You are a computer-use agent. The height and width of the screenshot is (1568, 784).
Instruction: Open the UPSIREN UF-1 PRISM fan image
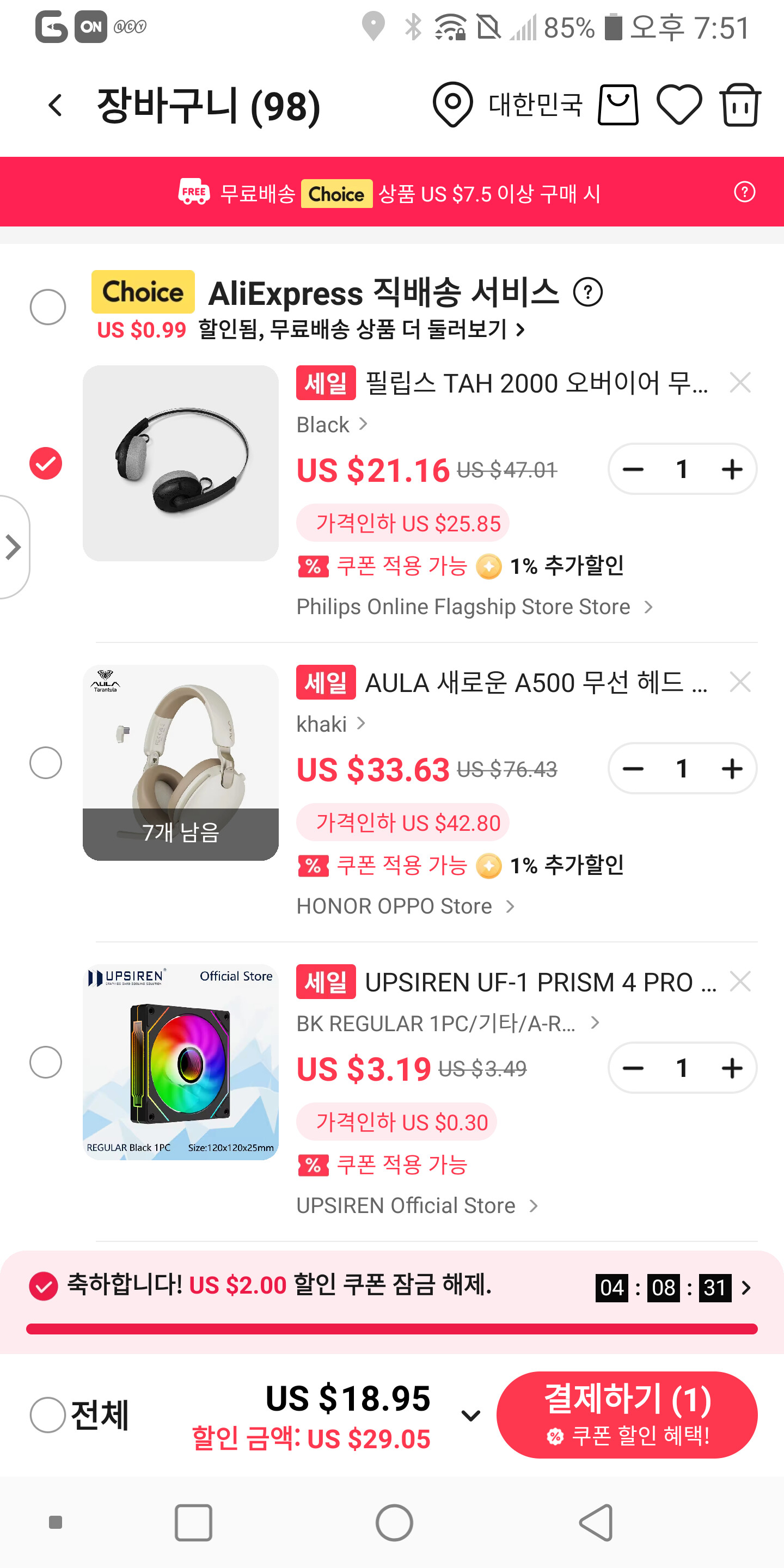(x=181, y=1062)
